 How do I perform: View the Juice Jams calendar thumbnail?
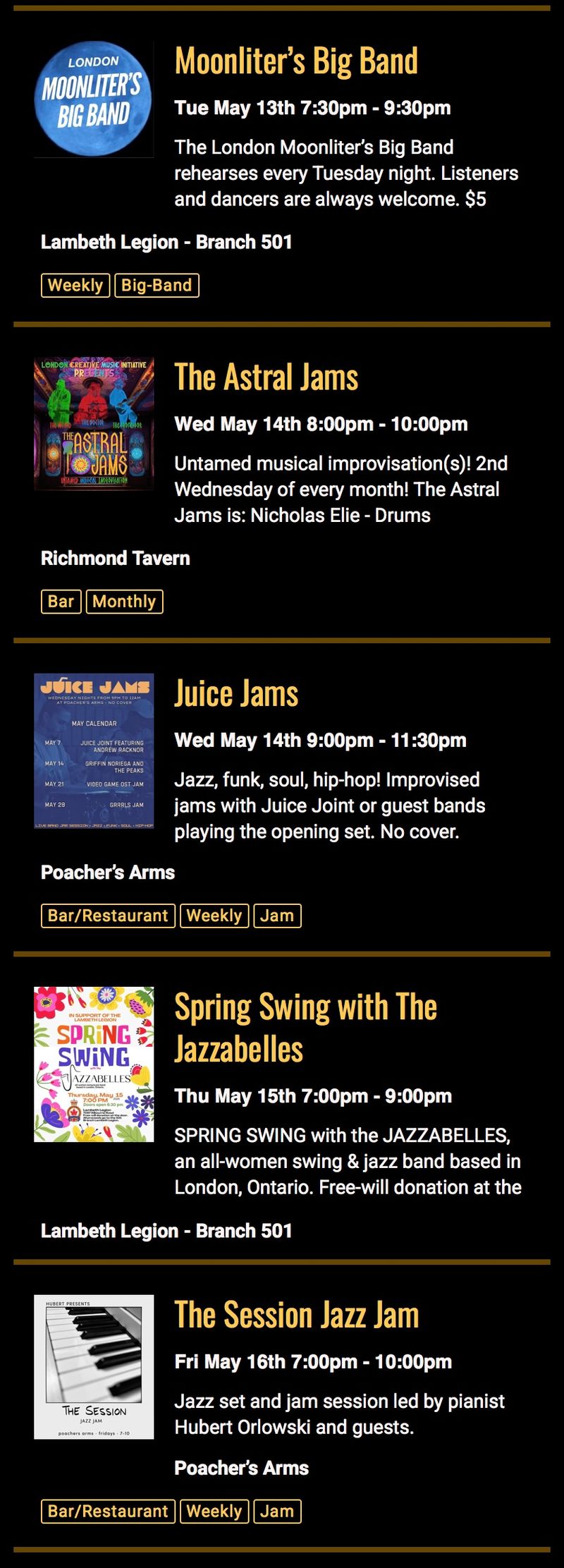point(94,750)
